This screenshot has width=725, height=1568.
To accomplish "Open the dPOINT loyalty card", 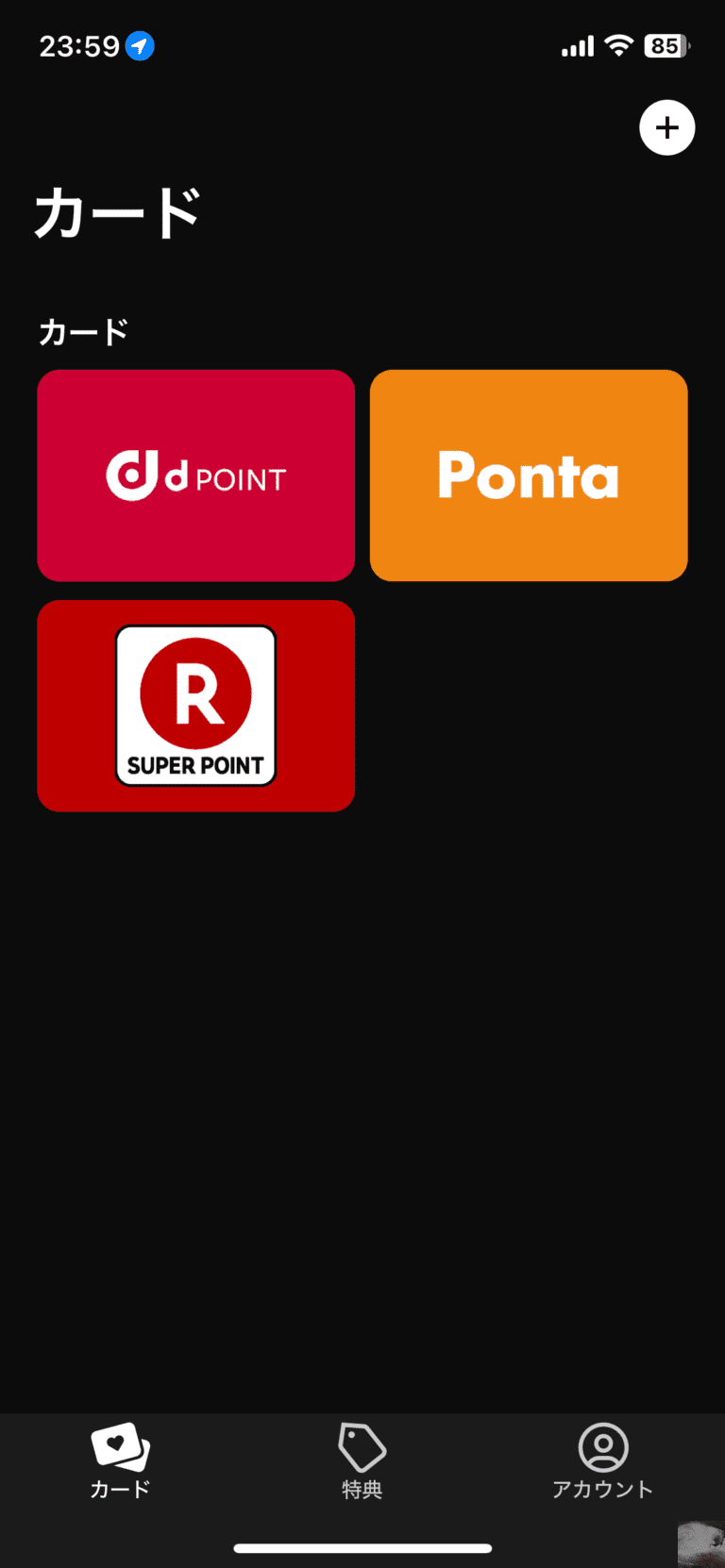I will (195, 475).
